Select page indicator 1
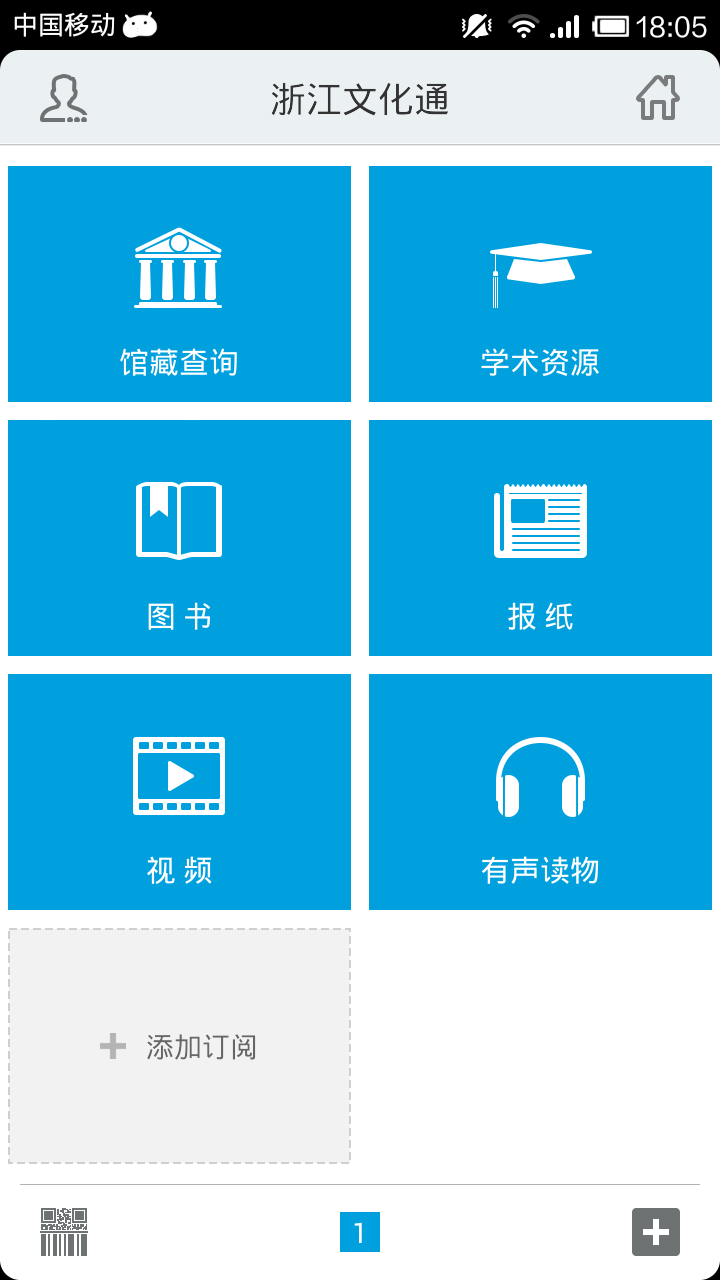720x1280 pixels. pyautogui.click(x=360, y=1232)
